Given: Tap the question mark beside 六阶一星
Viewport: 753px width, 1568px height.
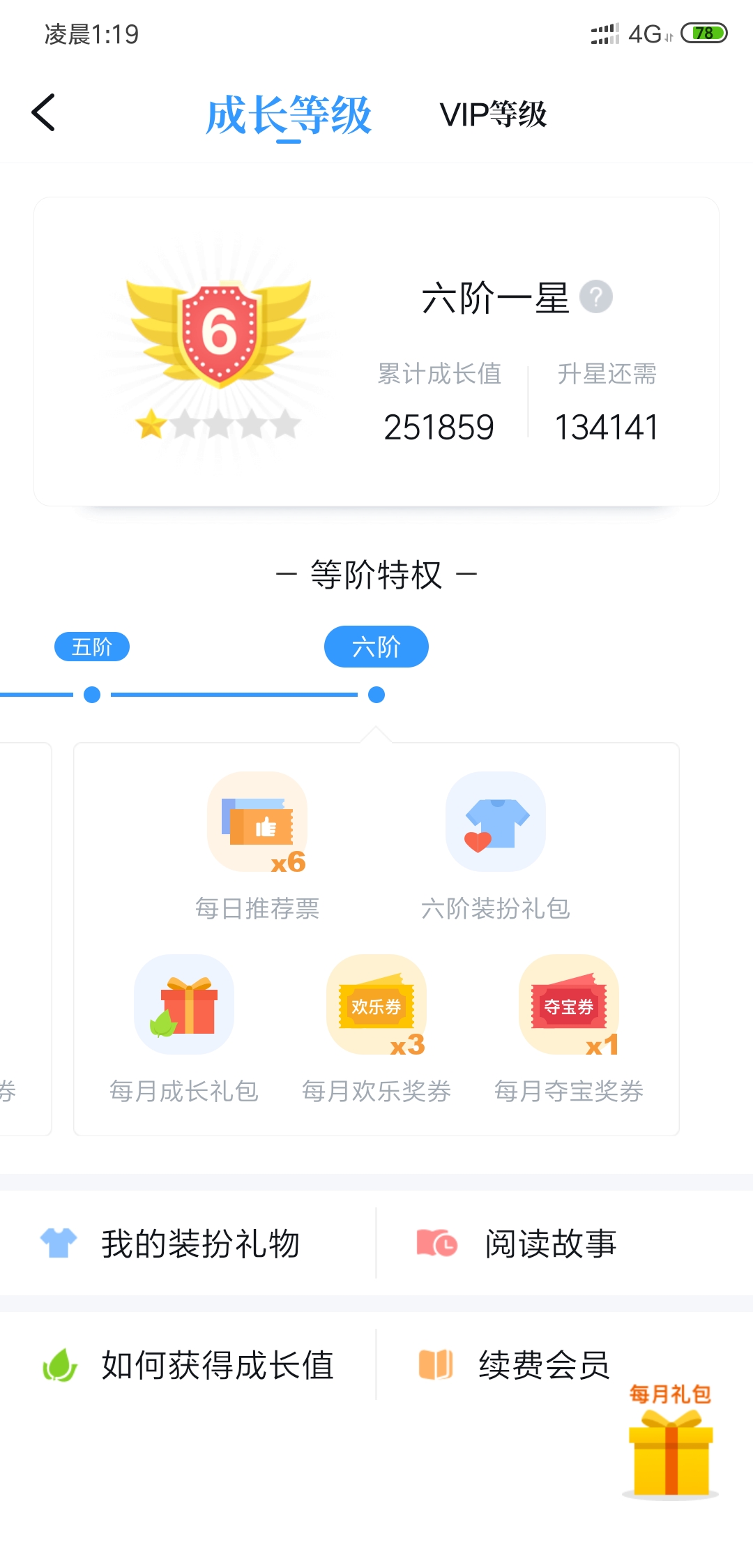Looking at the screenshot, I should pyautogui.click(x=596, y=297).
